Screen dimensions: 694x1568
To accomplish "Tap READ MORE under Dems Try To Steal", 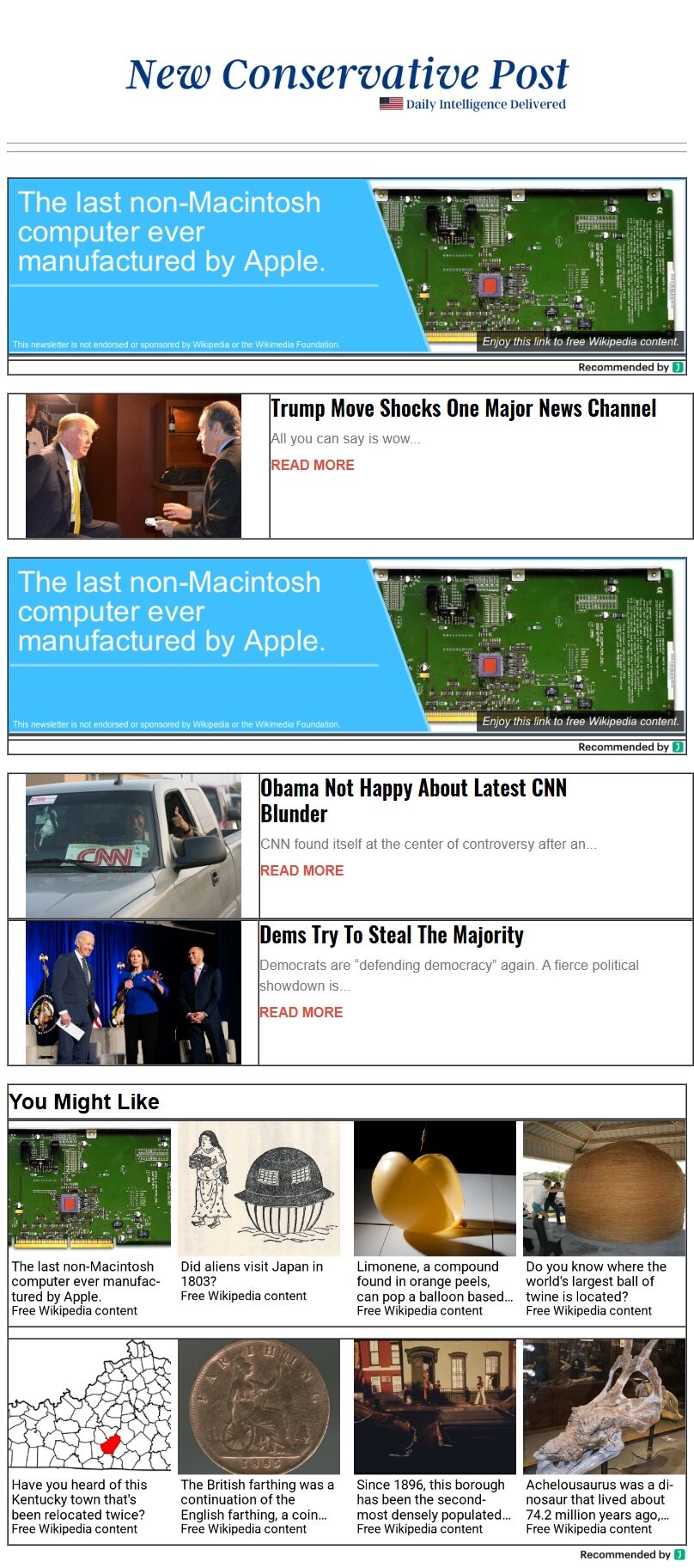I will [301, 1012].
